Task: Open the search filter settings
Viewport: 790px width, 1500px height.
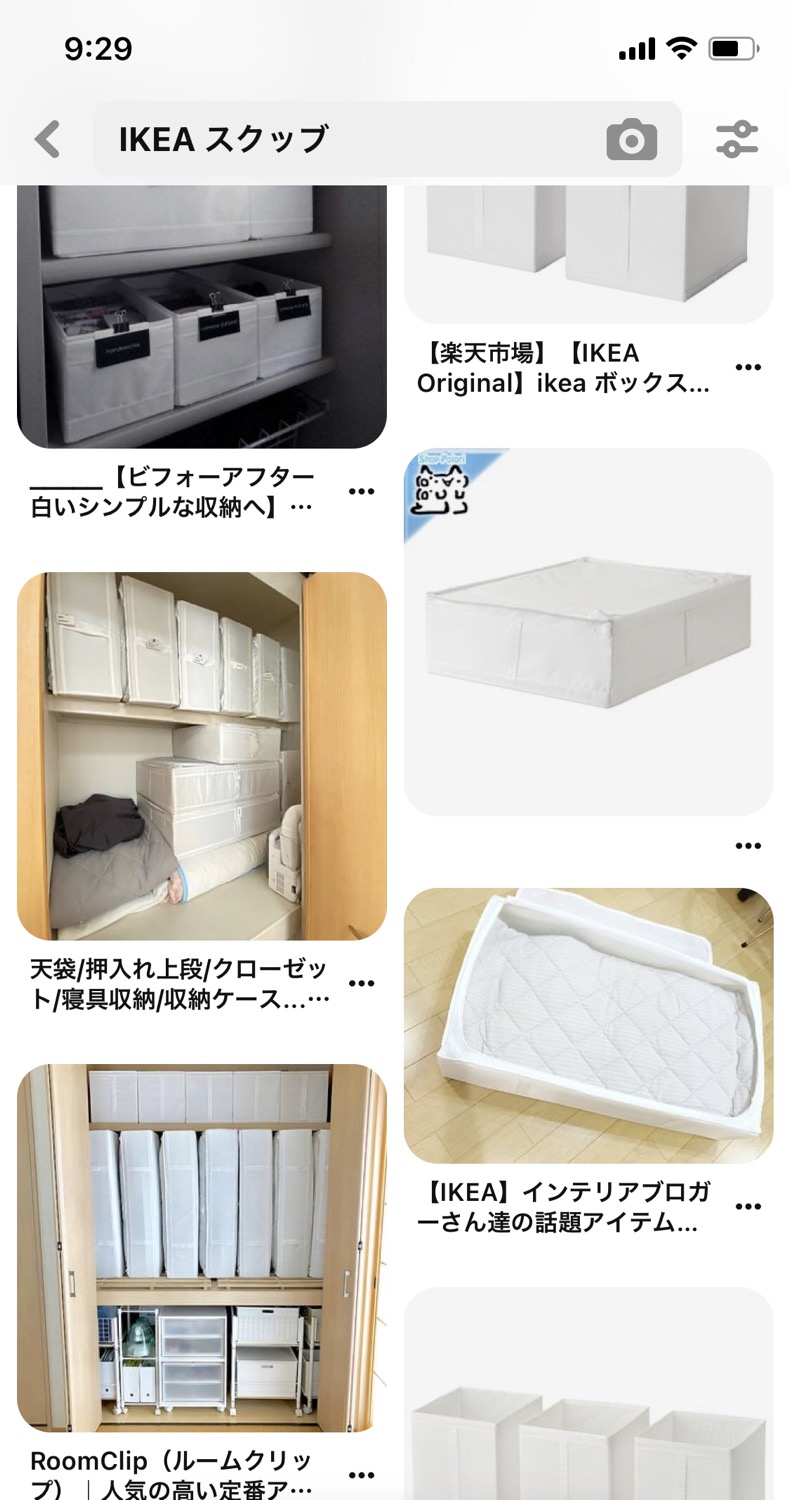Action: (x=737, y=139)
